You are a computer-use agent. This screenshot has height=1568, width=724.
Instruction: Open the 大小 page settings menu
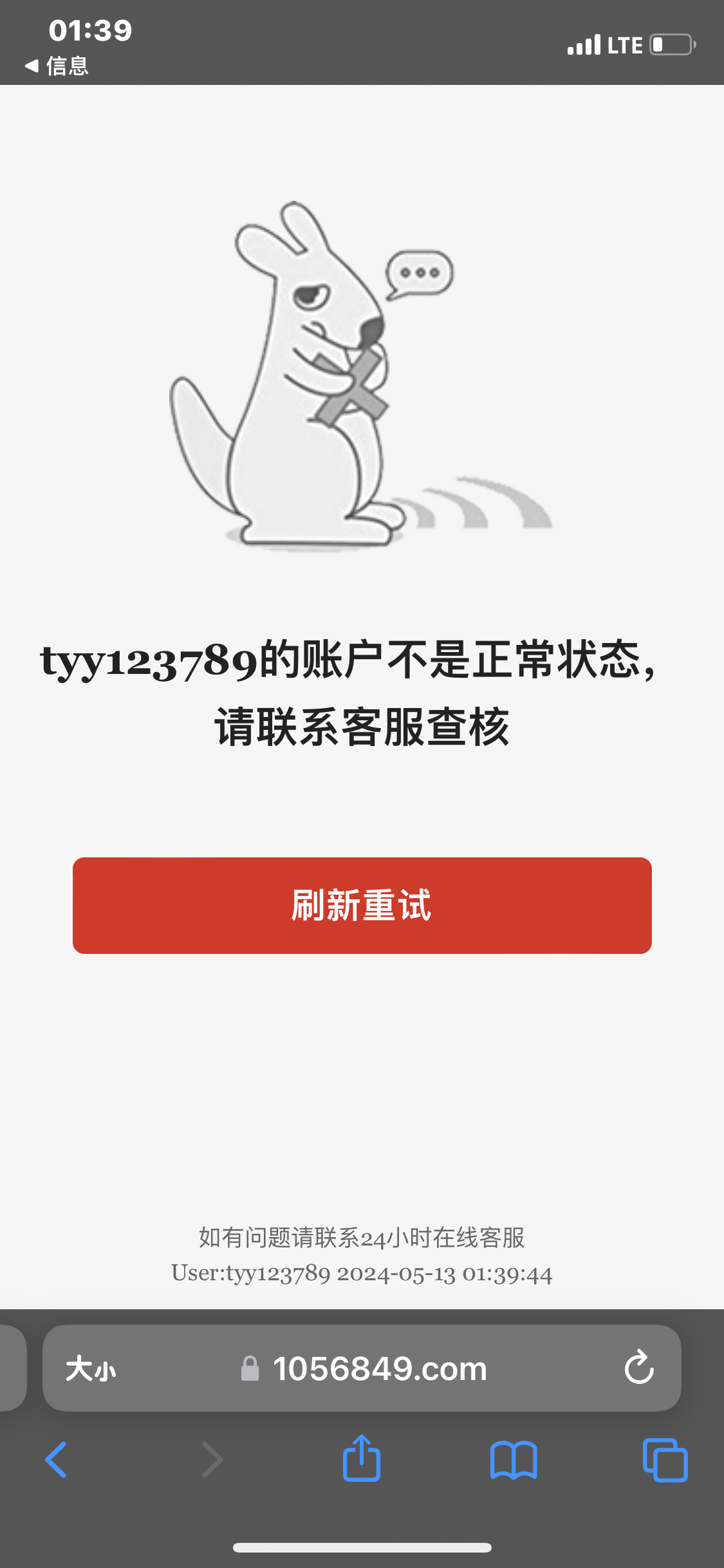click(x=91, y=1368)
